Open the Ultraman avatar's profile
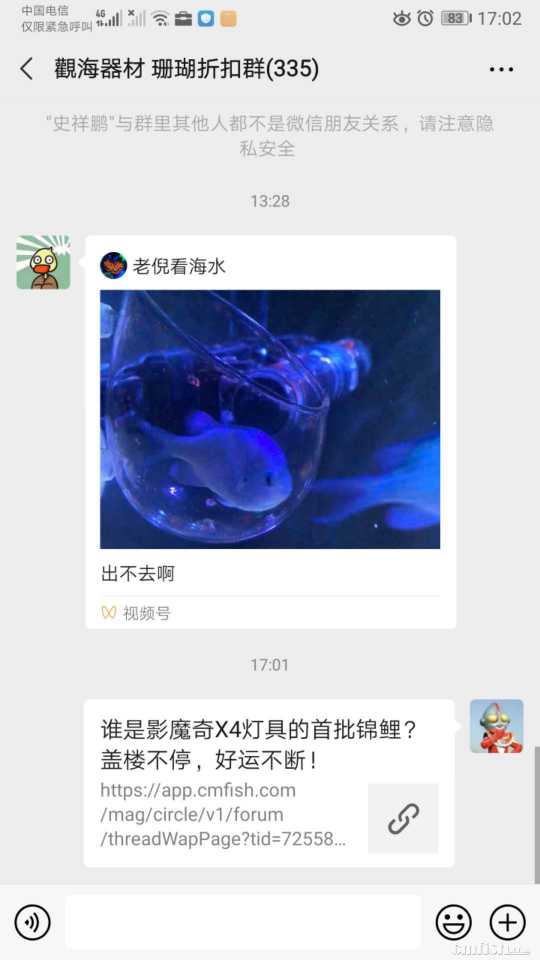 497,726
